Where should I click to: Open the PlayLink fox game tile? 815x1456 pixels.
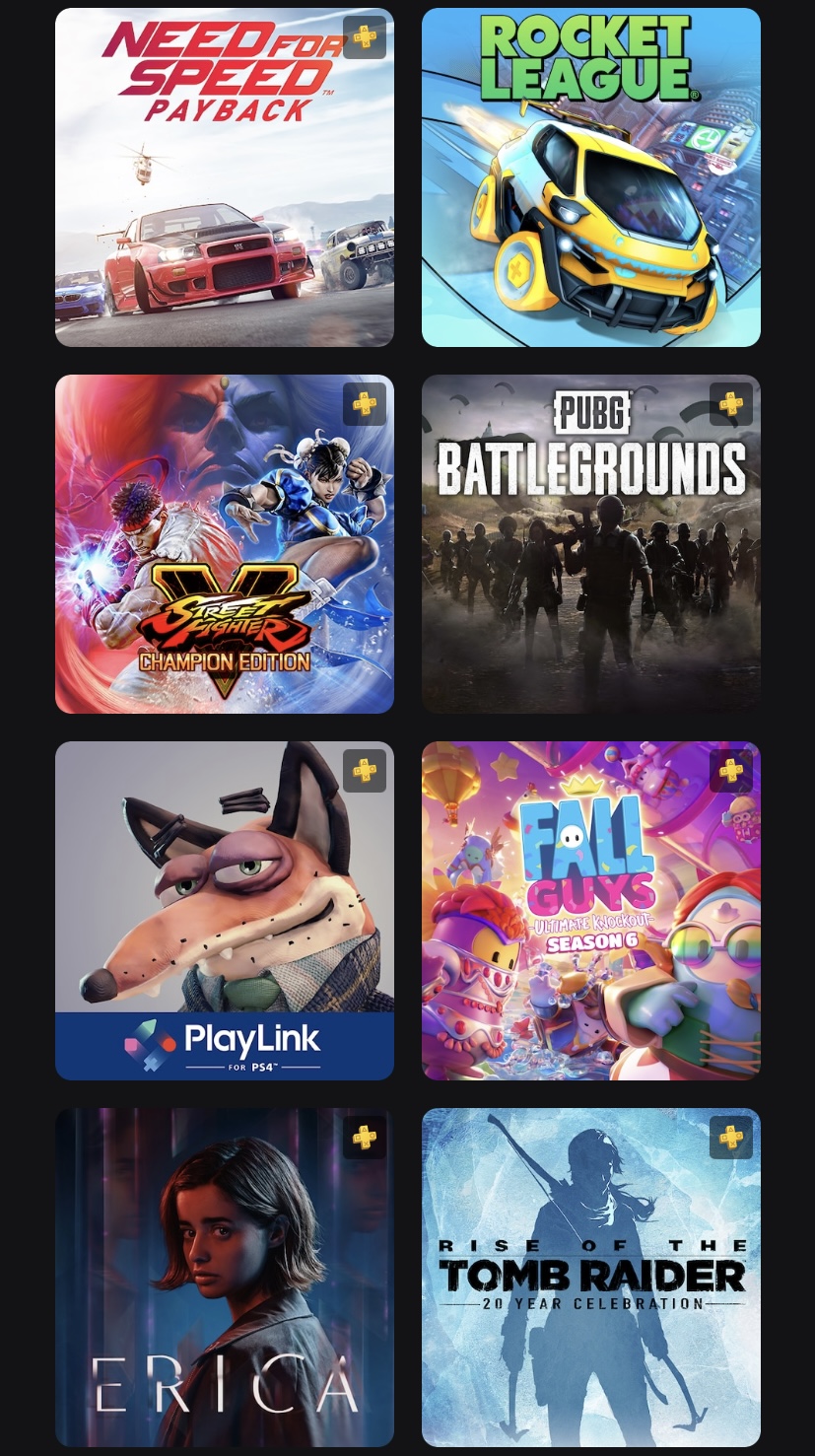pyautogui.click(x=225, y=911)
